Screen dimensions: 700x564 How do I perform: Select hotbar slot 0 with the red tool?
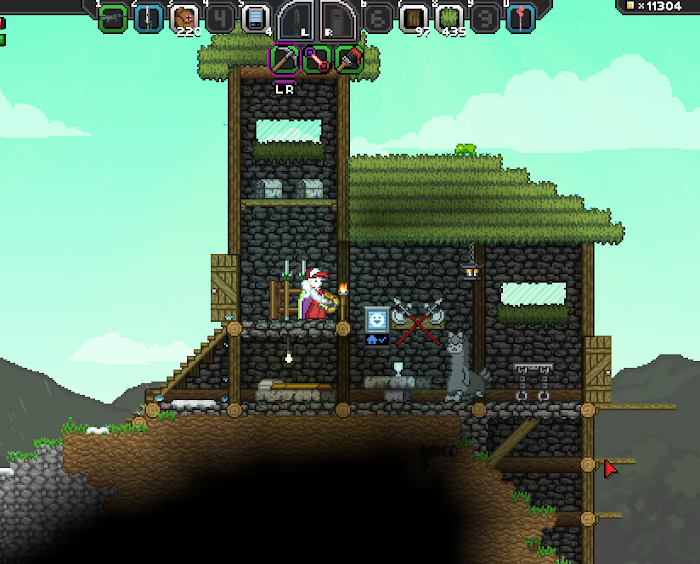click(521, 17)
